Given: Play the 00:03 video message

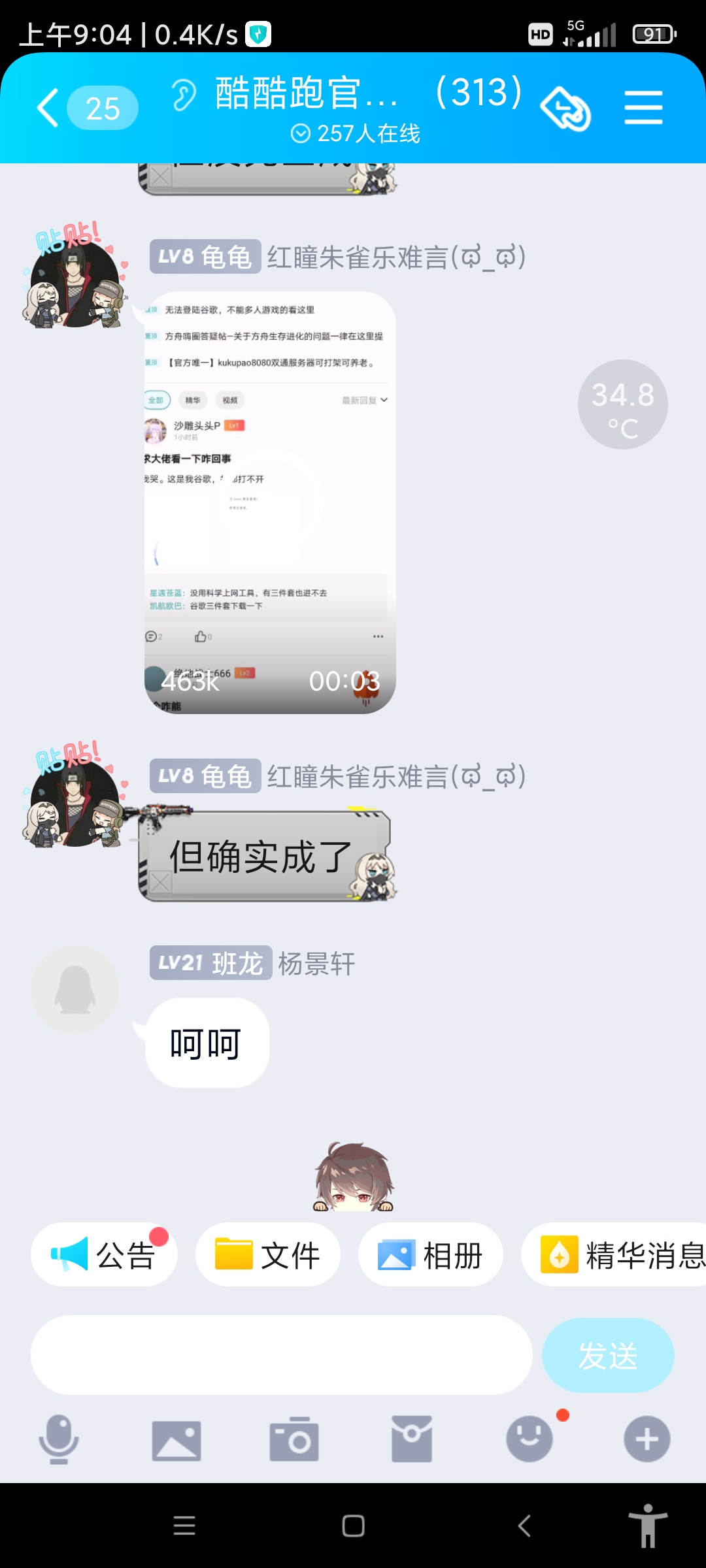Looking at the screenshot, I should (x=270, y=502).
